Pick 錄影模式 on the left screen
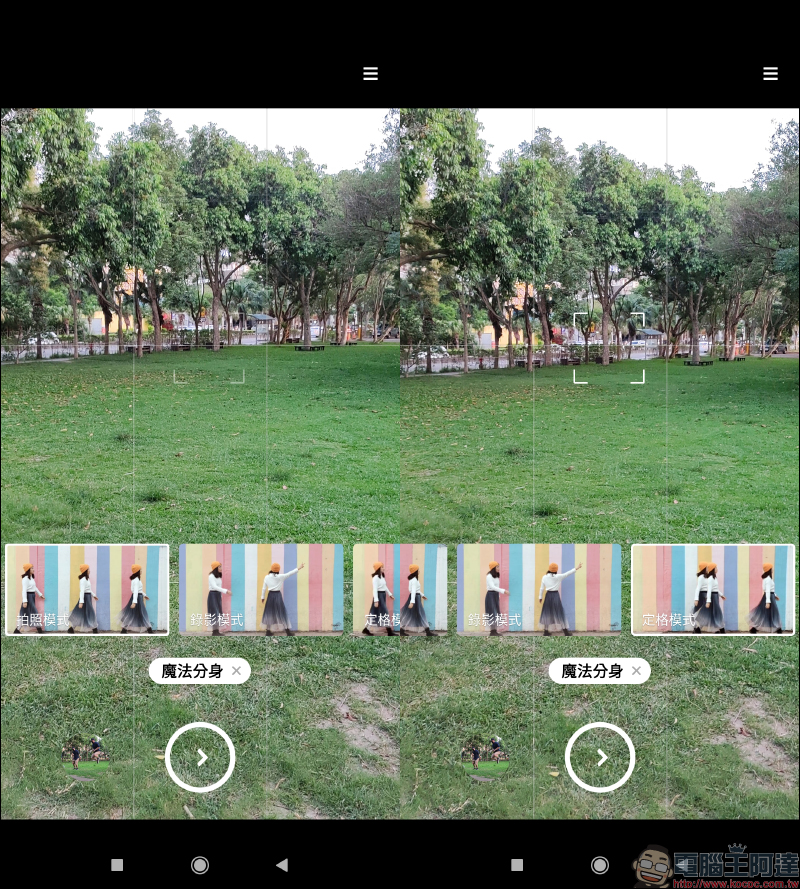Screen dimensions: 800x889 (261, 589)
